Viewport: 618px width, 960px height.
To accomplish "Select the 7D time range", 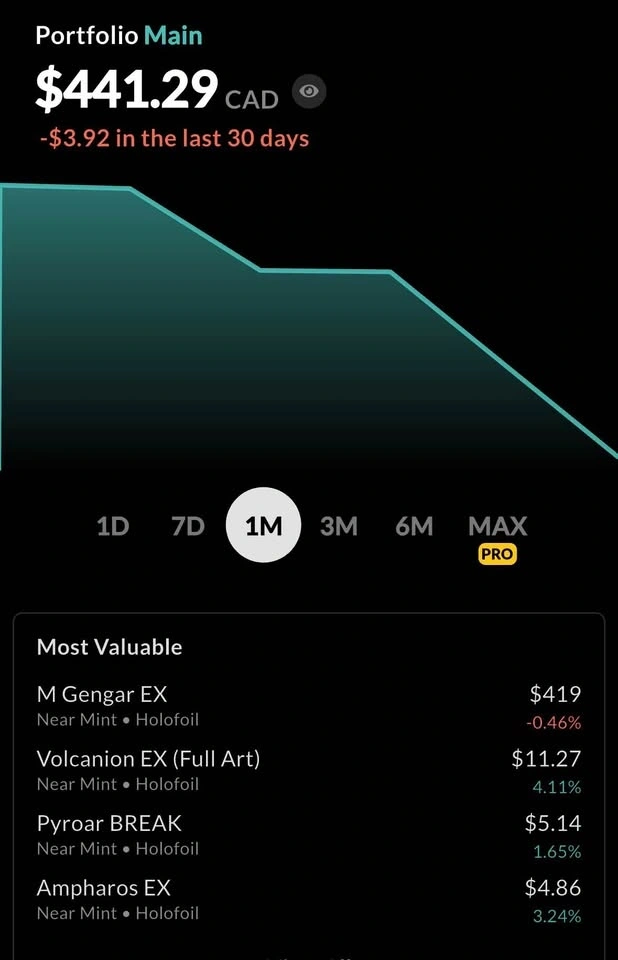I will point(188,526).
